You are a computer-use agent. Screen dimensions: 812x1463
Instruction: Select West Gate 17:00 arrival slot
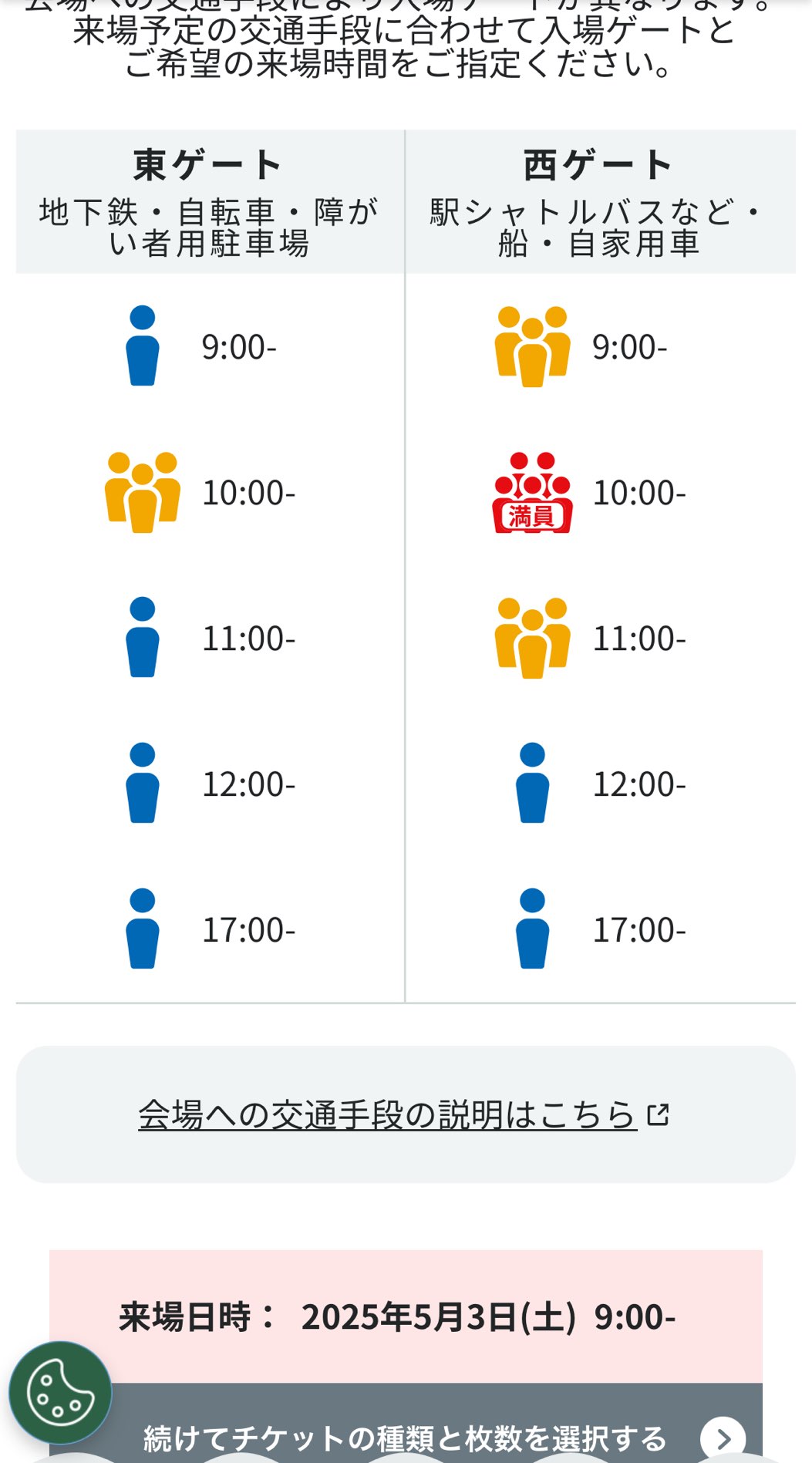598,930
